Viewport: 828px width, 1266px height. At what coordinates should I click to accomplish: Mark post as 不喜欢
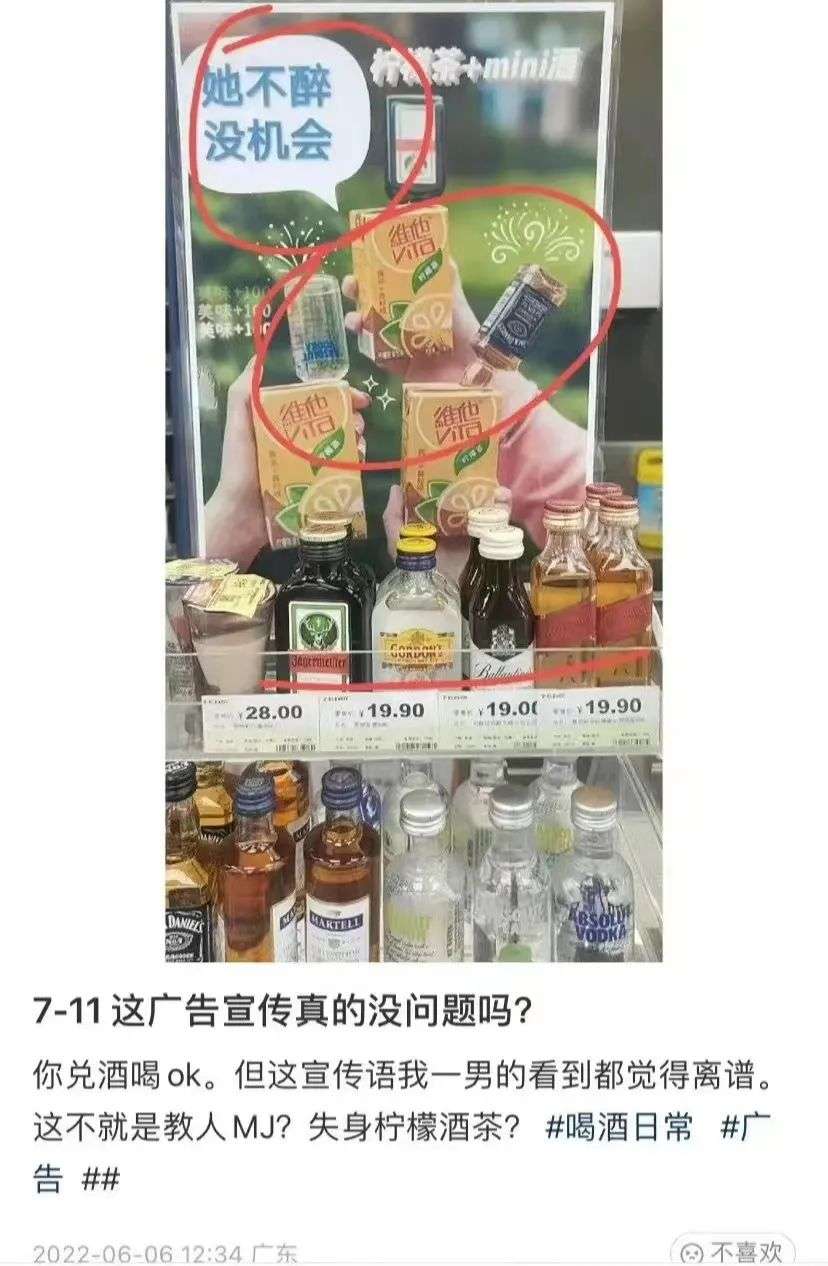[x=734, y=1251]
